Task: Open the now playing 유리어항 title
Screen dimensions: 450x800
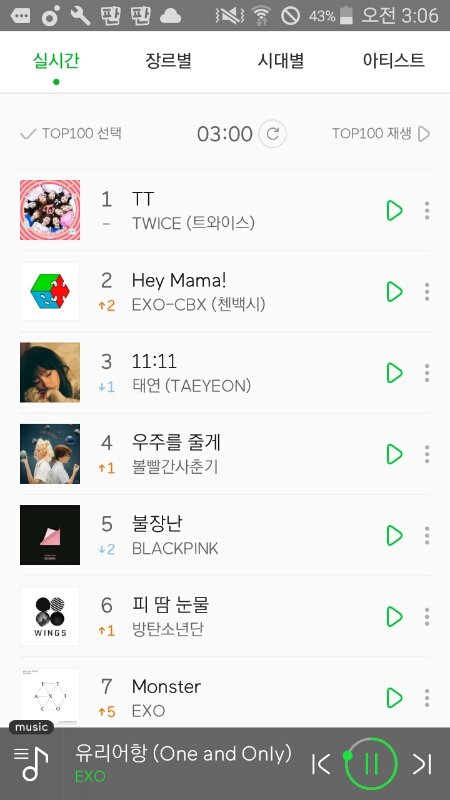Action: [183, 753]
